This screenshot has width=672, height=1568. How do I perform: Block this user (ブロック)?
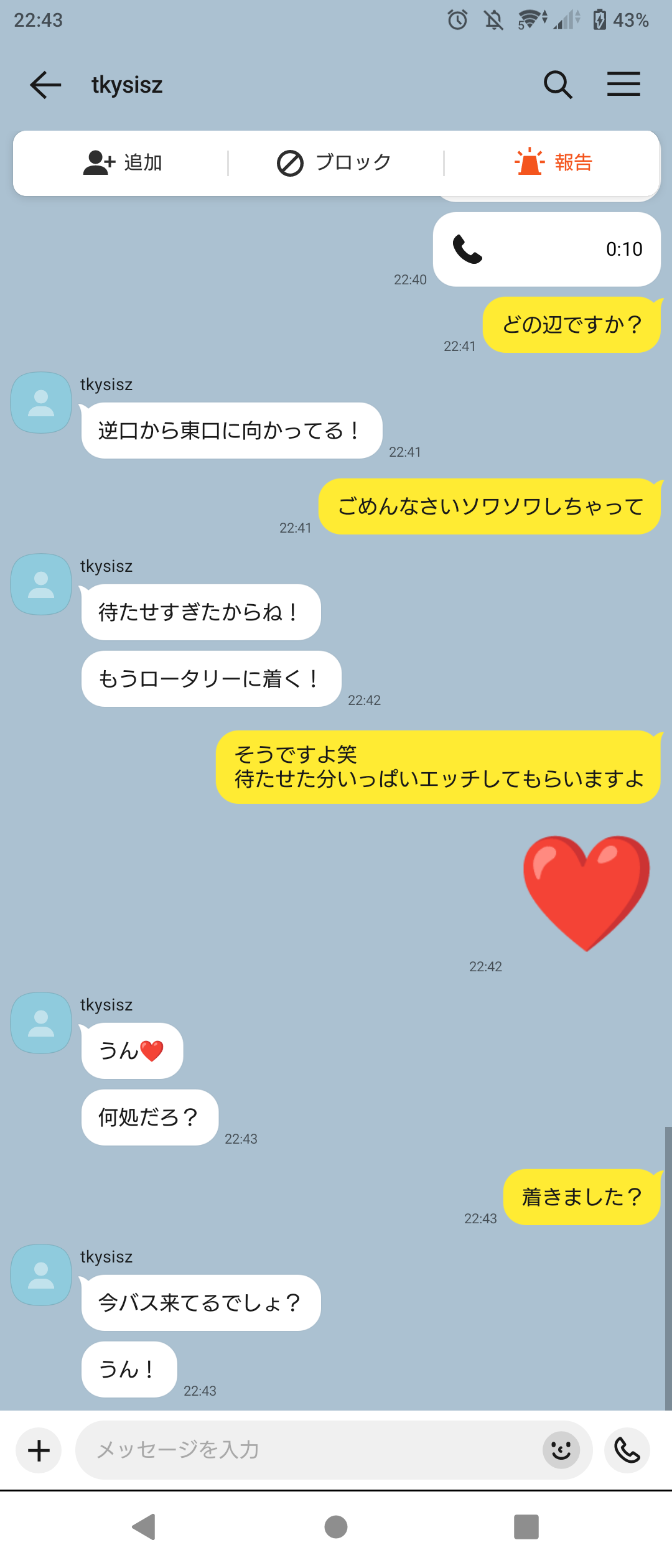click(x=335, y=163)
